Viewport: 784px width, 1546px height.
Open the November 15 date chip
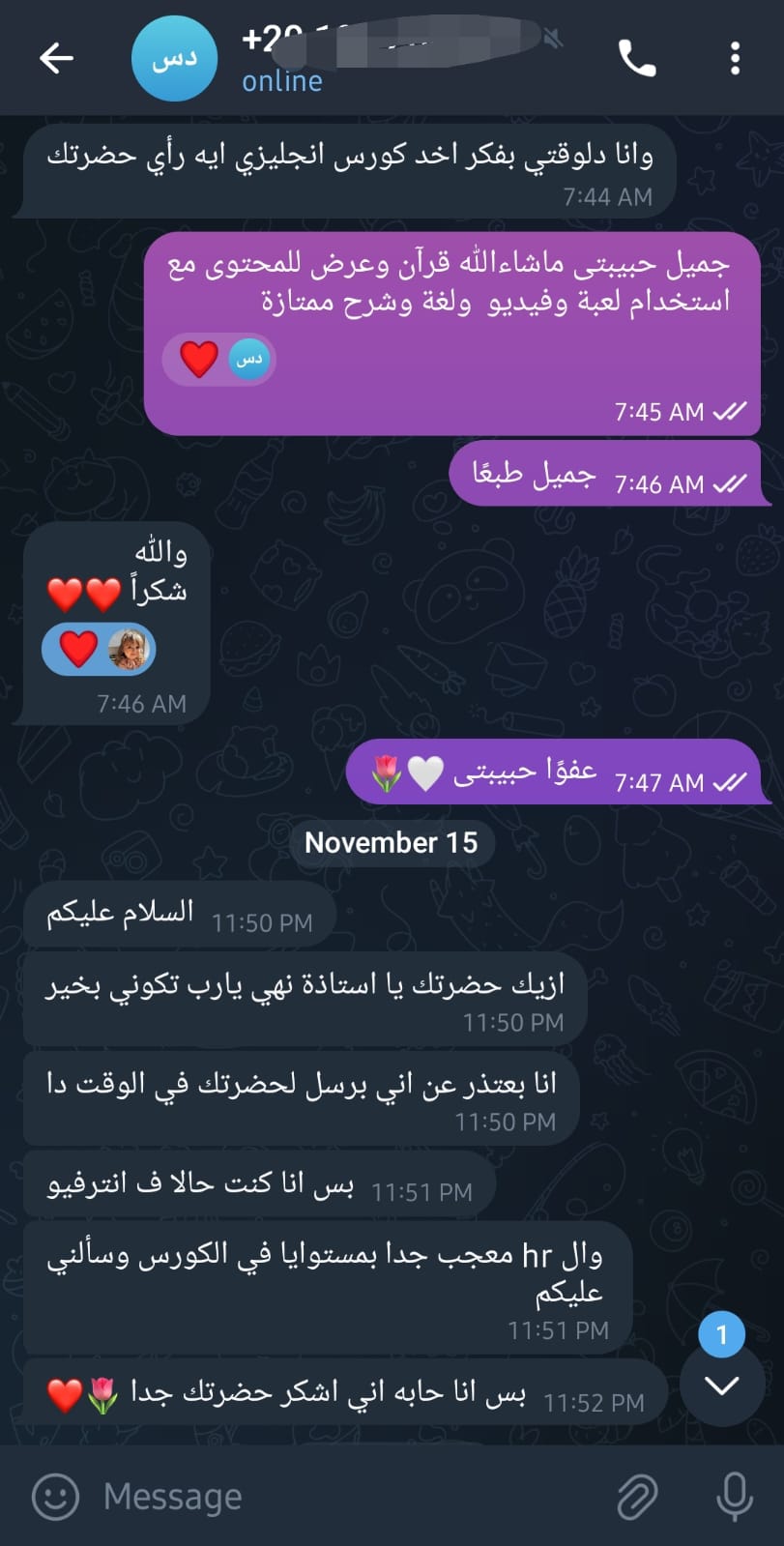pos(391,842)
